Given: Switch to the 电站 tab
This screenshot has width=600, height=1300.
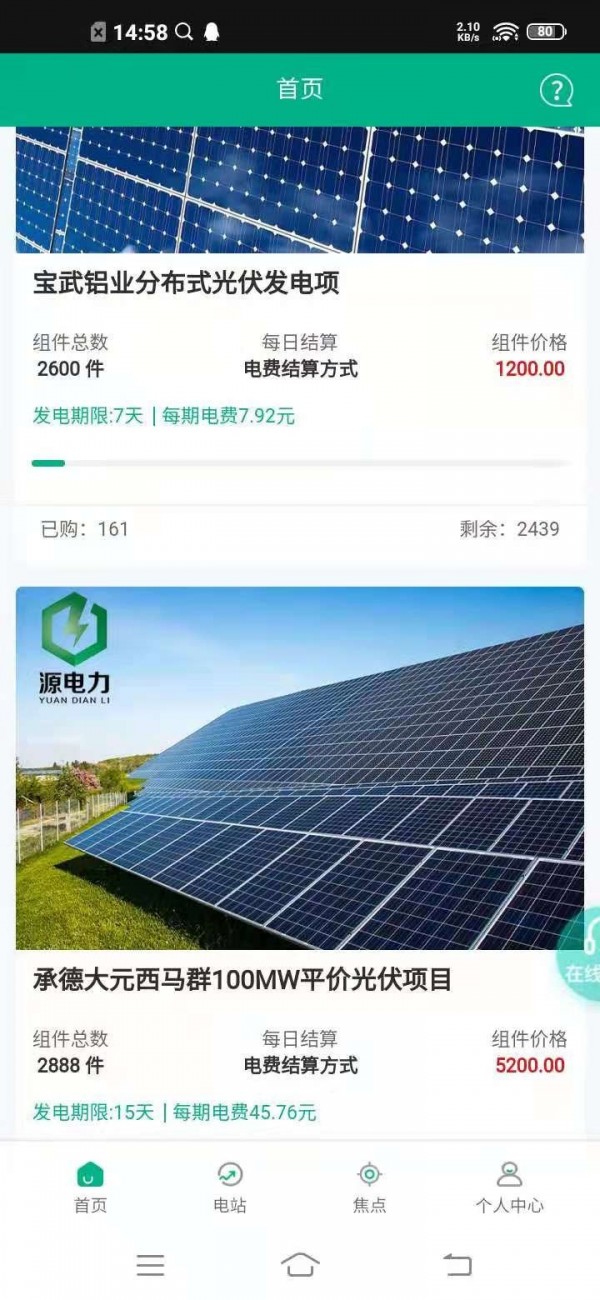Looking at the screenshot, I should pyautogui.click(x=230, y=1187).
